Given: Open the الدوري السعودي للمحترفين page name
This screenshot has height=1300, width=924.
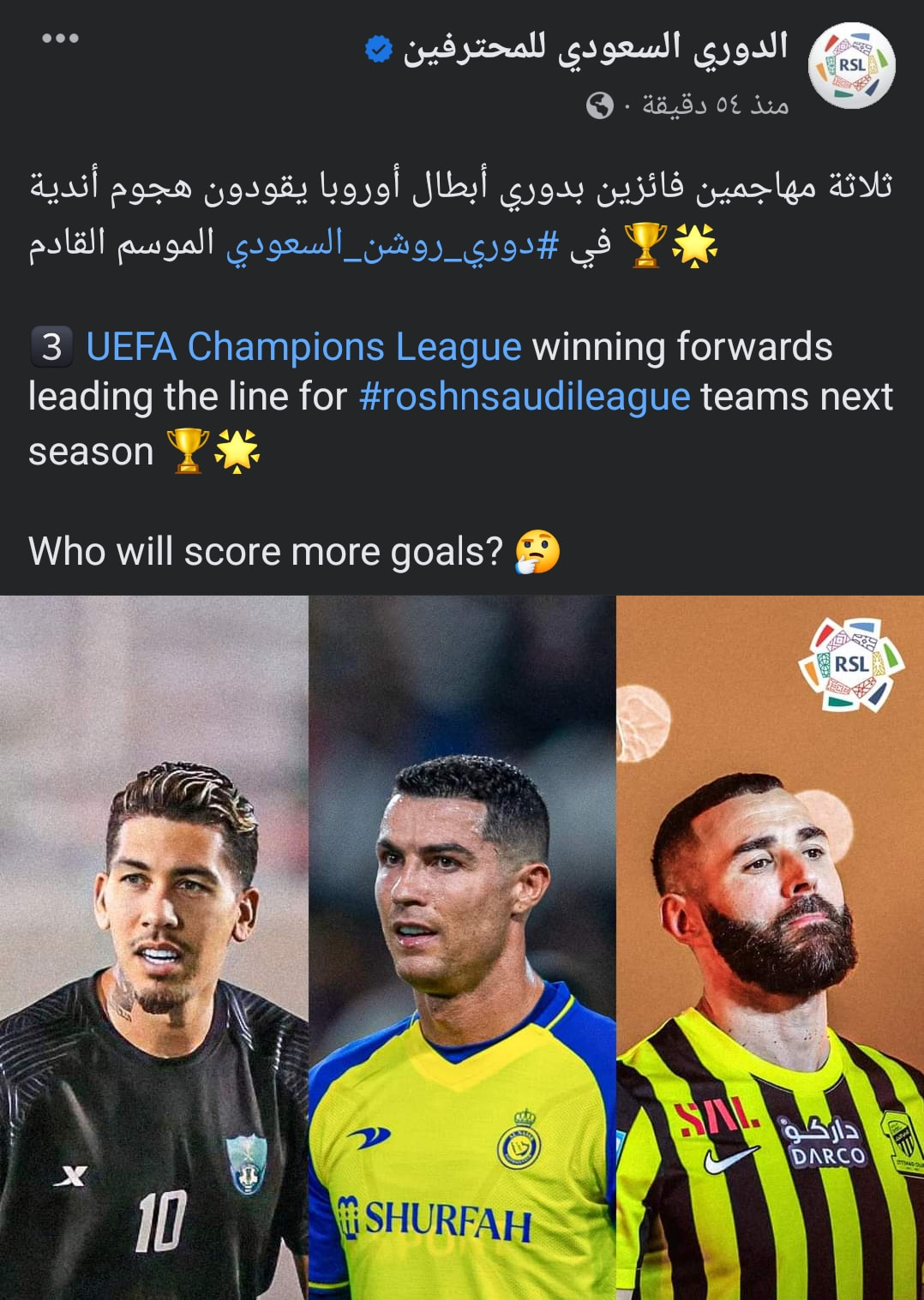Looking at the screenshot, I should [x=596, y=47].
